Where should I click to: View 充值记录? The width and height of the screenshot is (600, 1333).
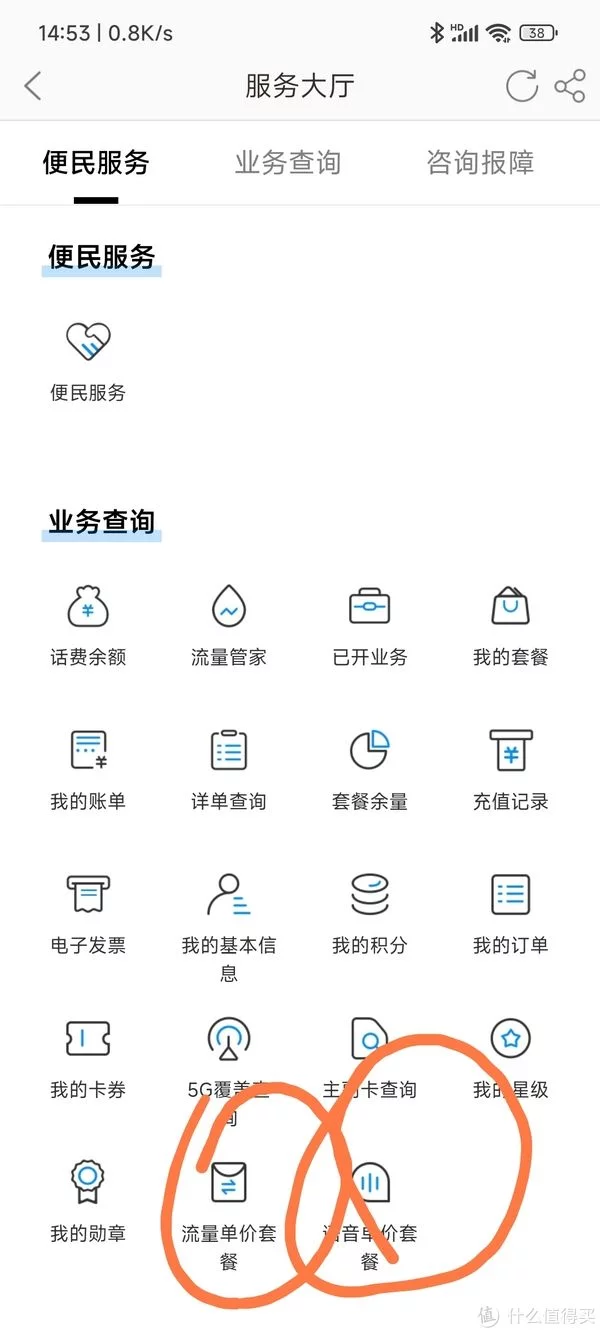point(511,770)
